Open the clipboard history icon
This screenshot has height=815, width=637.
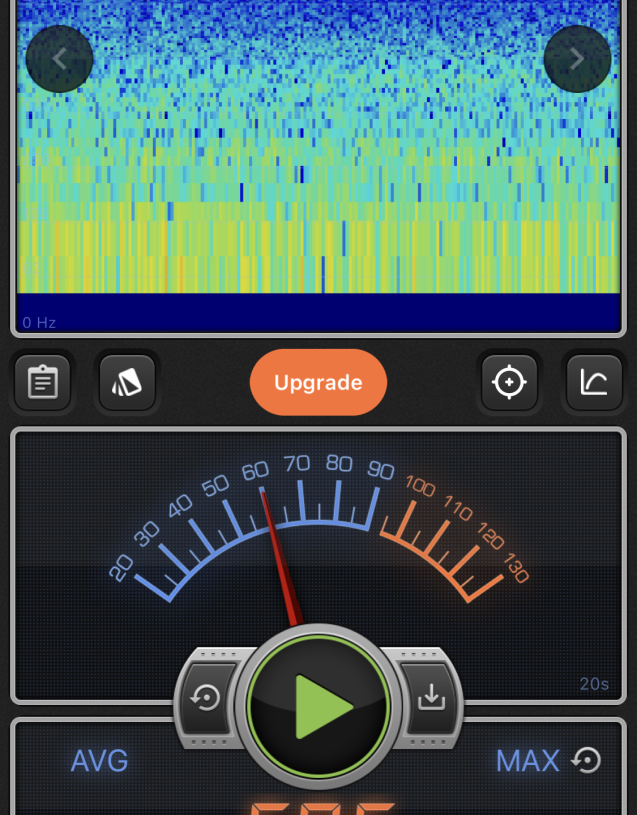tap(42, 382)
